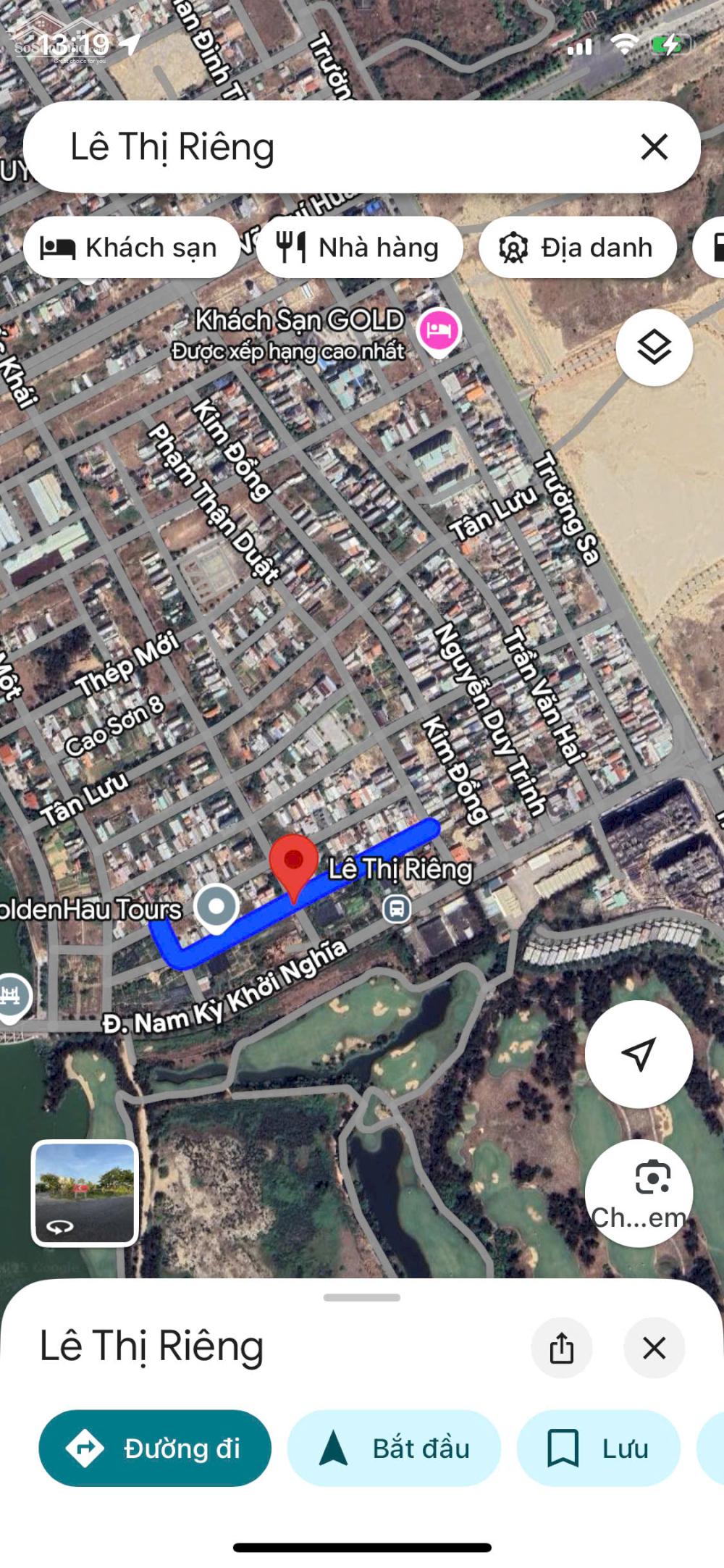
Task: Center map on my current location
Action: [639, 1054]
